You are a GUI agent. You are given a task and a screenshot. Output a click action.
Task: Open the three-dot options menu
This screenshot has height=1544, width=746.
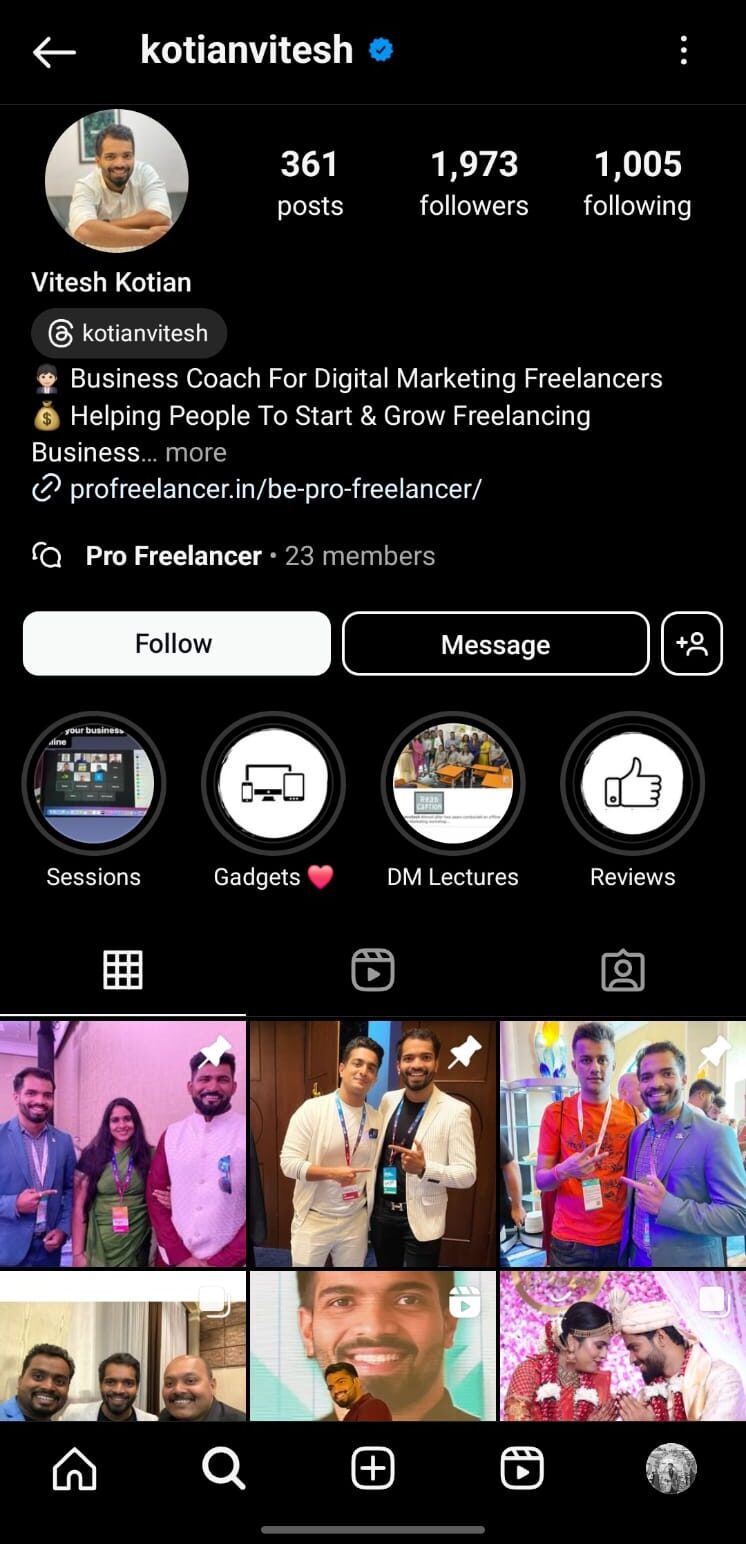coord(684,50)
